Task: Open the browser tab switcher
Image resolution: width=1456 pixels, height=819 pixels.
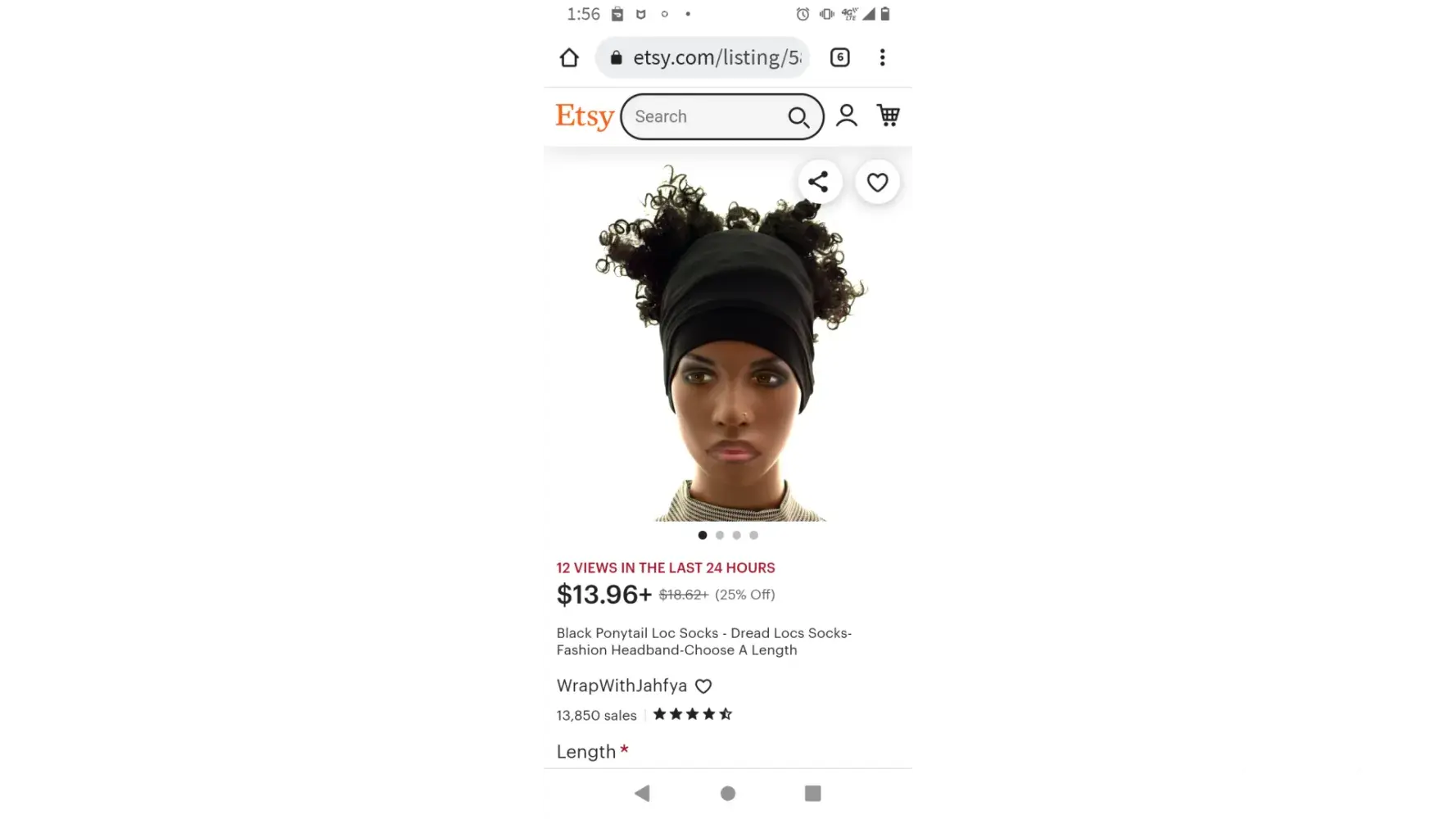Action: [839, 57]
